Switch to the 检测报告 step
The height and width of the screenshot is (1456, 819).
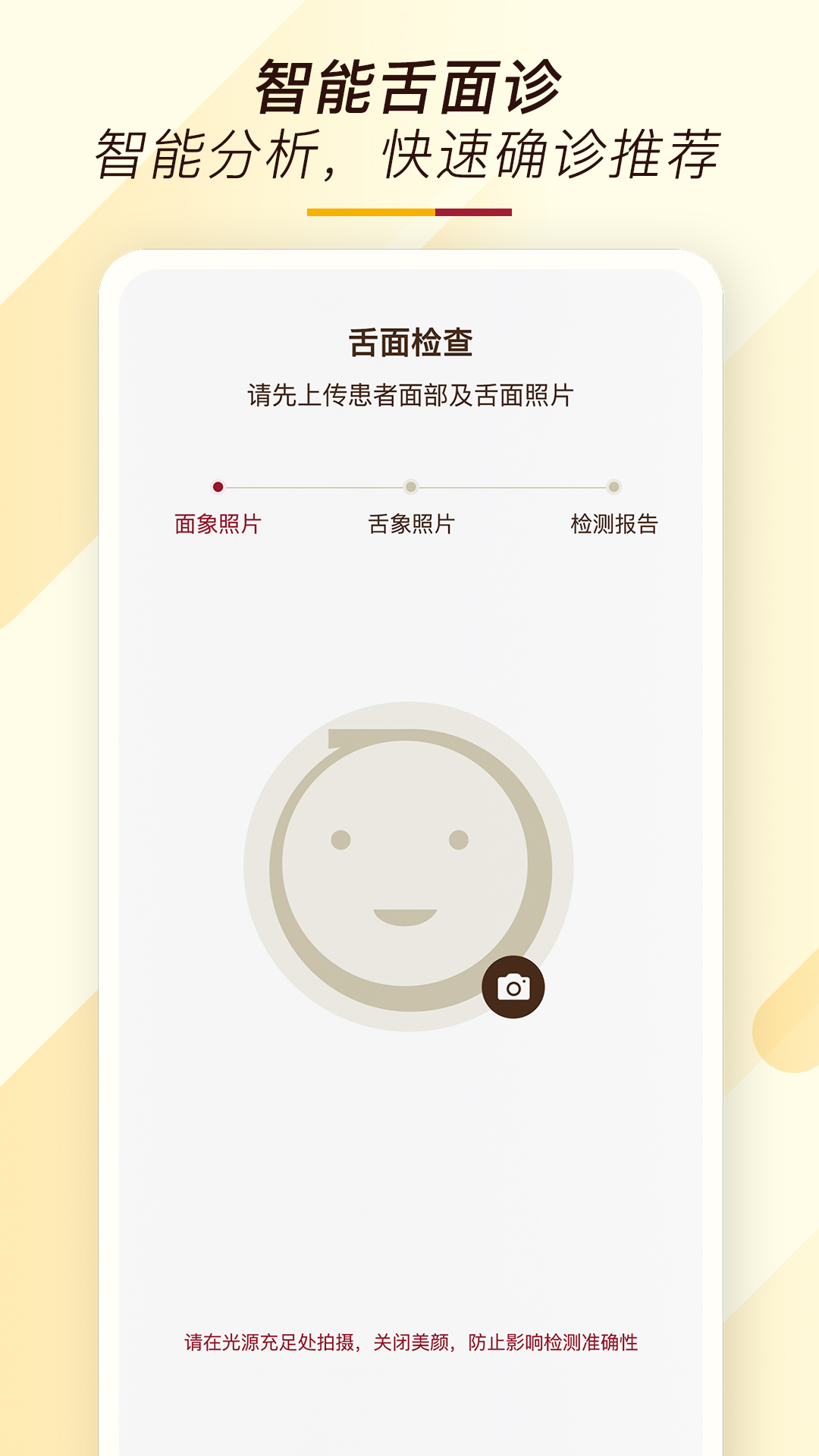616,523
